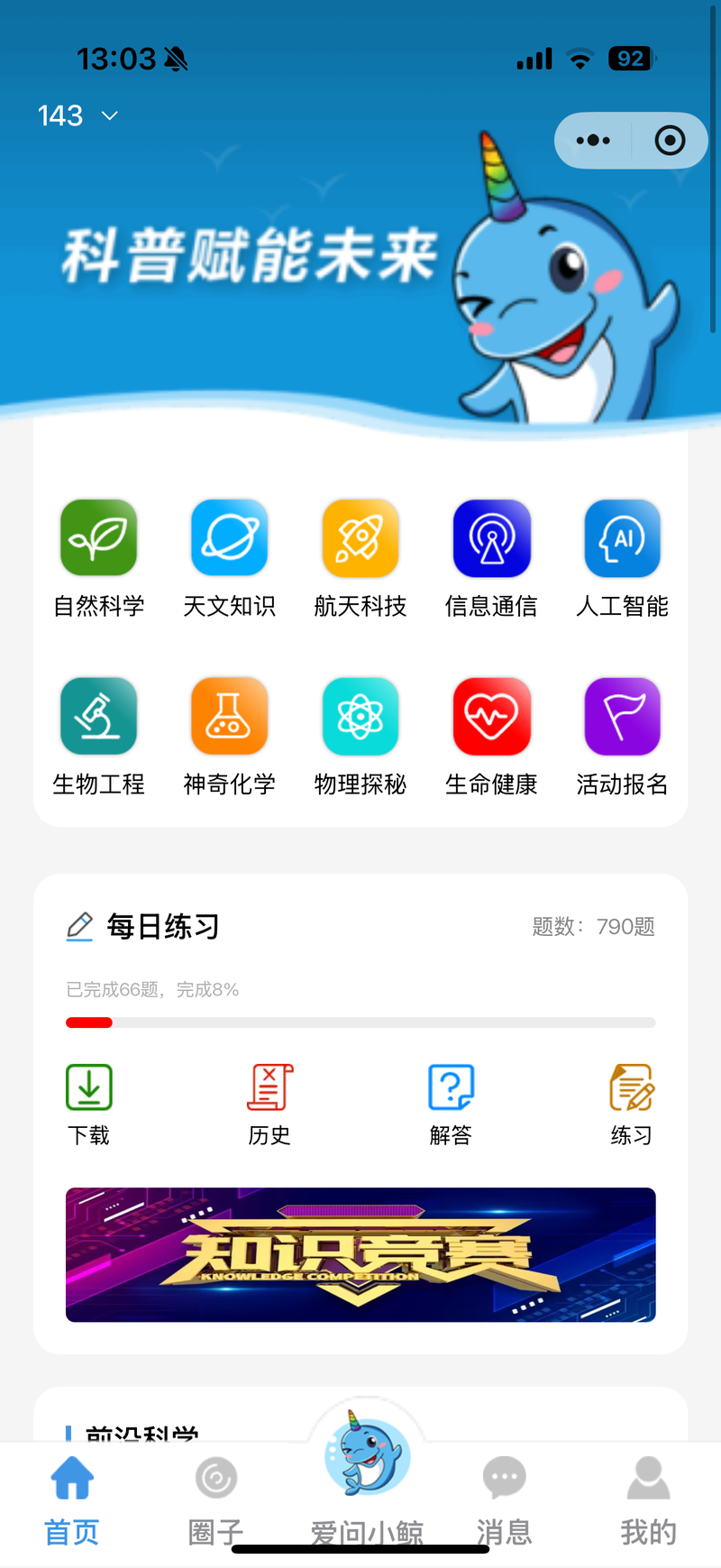Open the mini program more options menu
Image resolution: width=721 pixels, height=1568 pixels.
pyautogui.click(x=593, y=141)
